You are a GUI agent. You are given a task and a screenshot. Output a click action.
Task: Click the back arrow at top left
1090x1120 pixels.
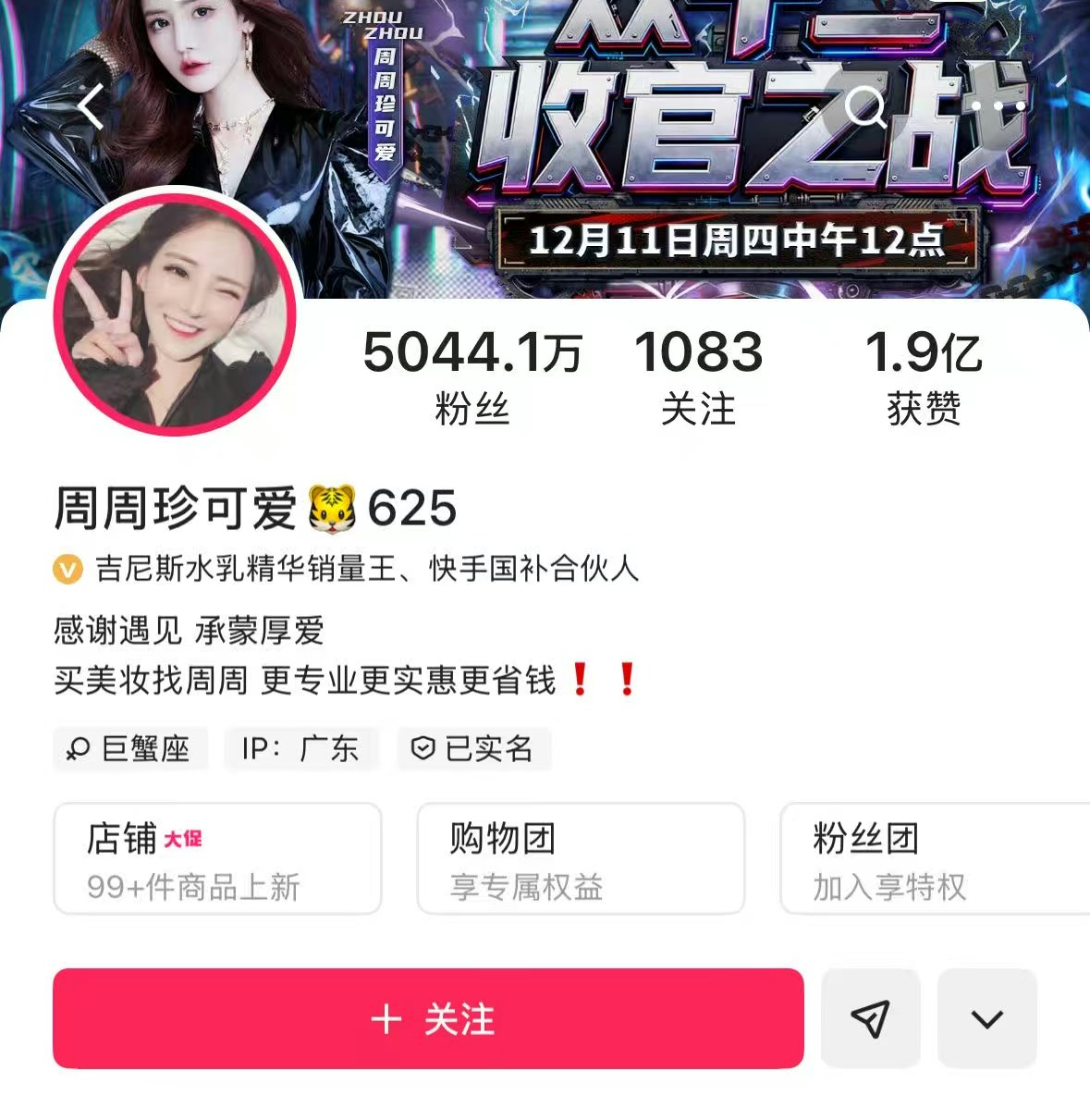[90, 106]
